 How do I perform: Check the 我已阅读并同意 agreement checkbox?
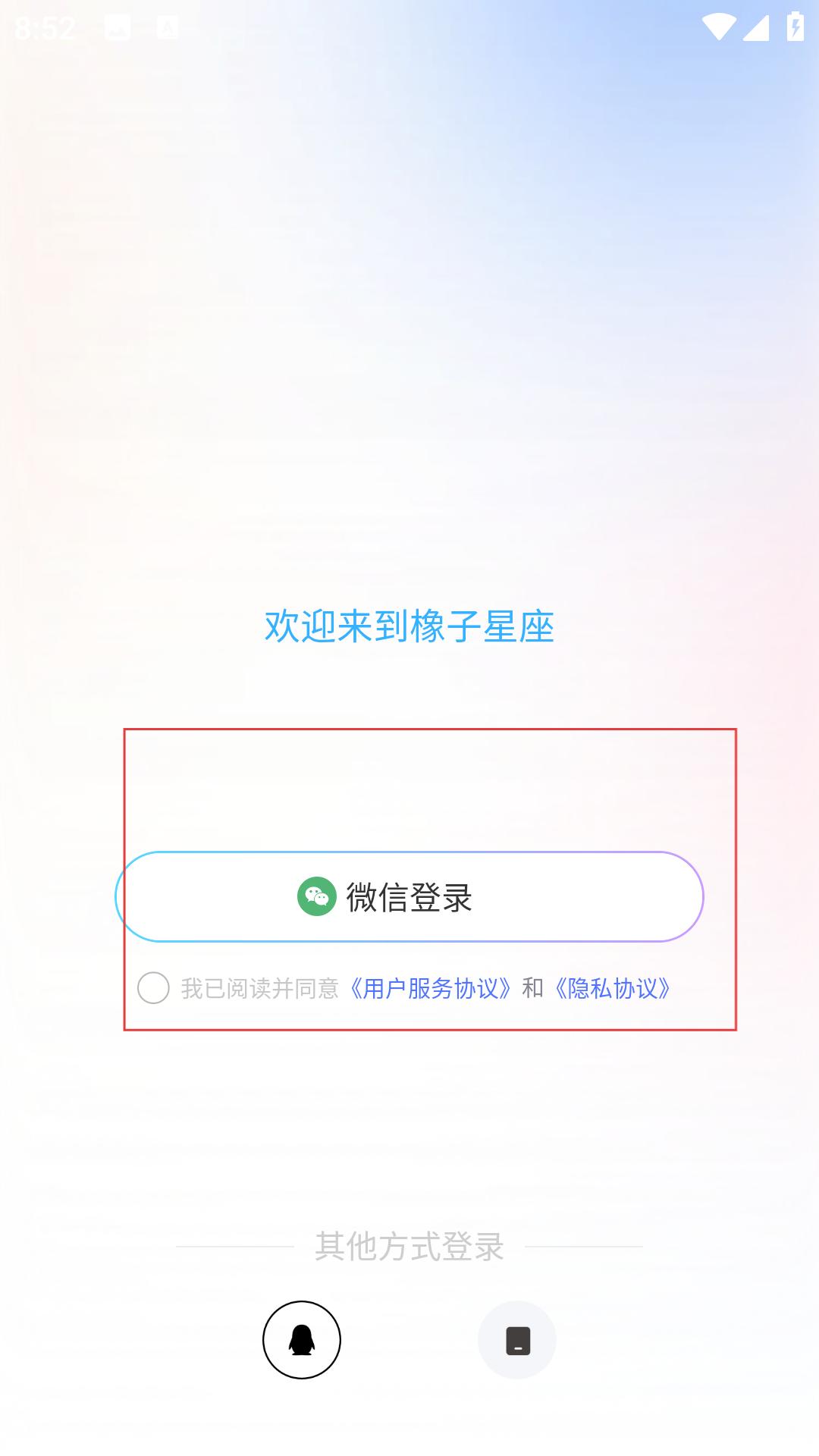point(153,988)
